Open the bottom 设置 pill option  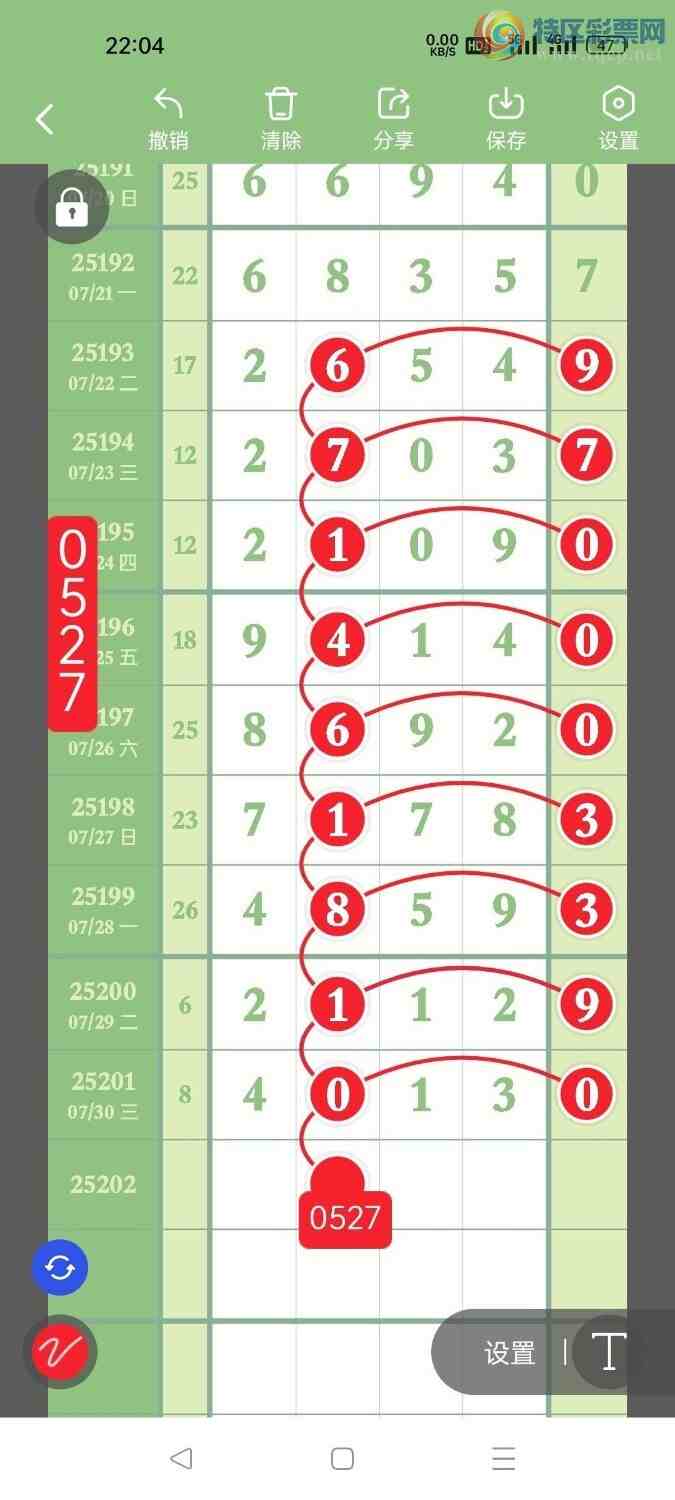pyautogui.click(x=510, y=1353)
